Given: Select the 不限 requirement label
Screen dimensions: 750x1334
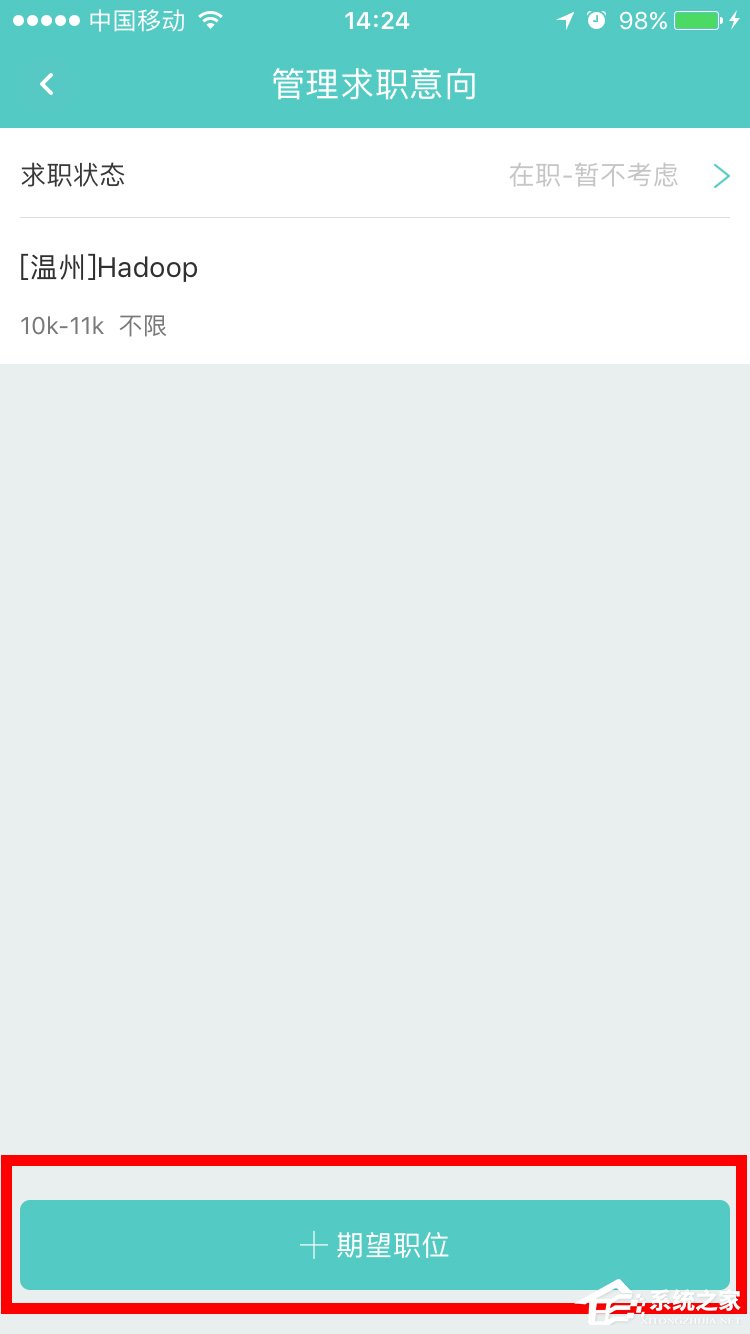Looking at the screenshot, I should (142, 326).
